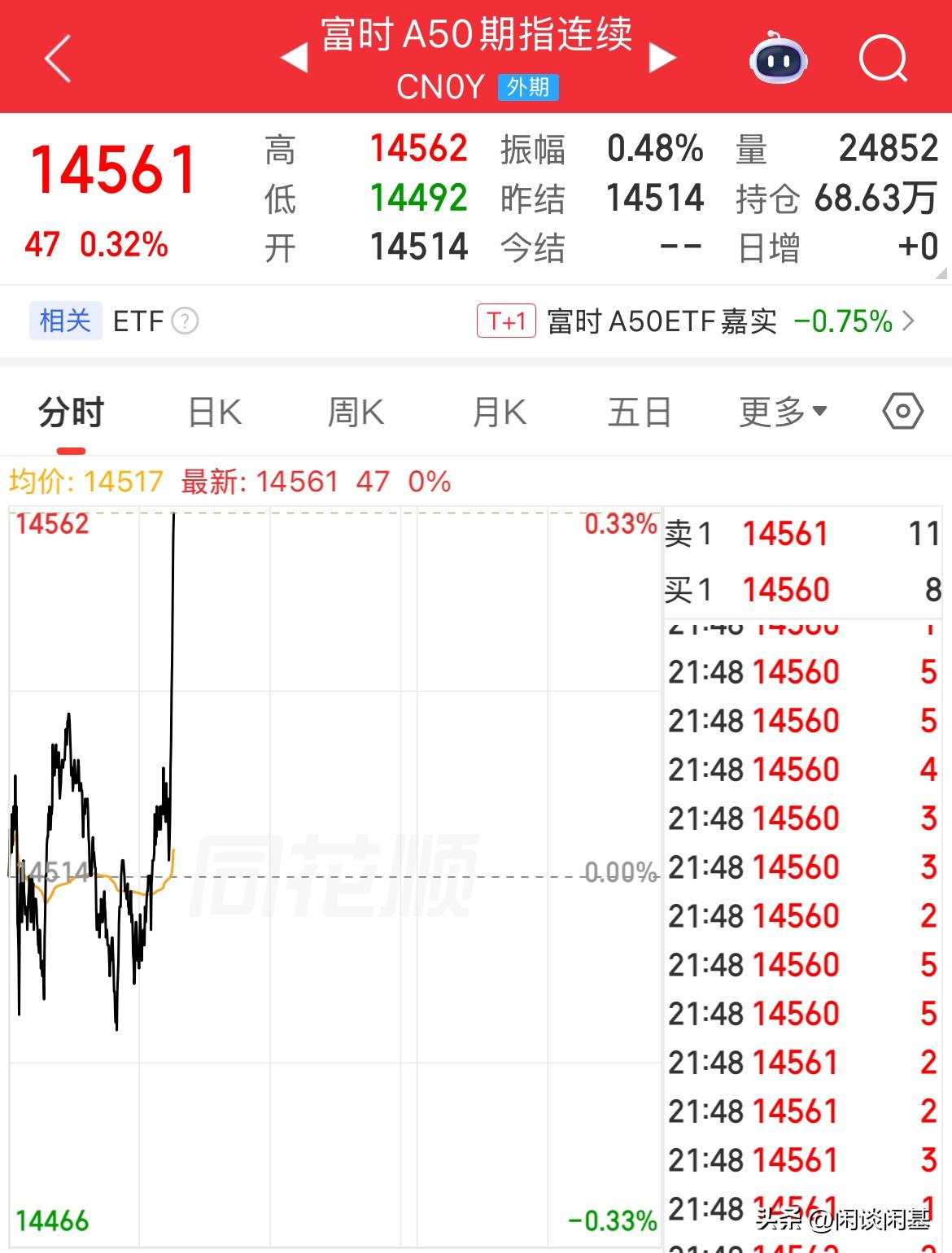This screenshot has width=952, height=1253.
Task: Open chart settings via the gear icon
Action: coord(905,412)
